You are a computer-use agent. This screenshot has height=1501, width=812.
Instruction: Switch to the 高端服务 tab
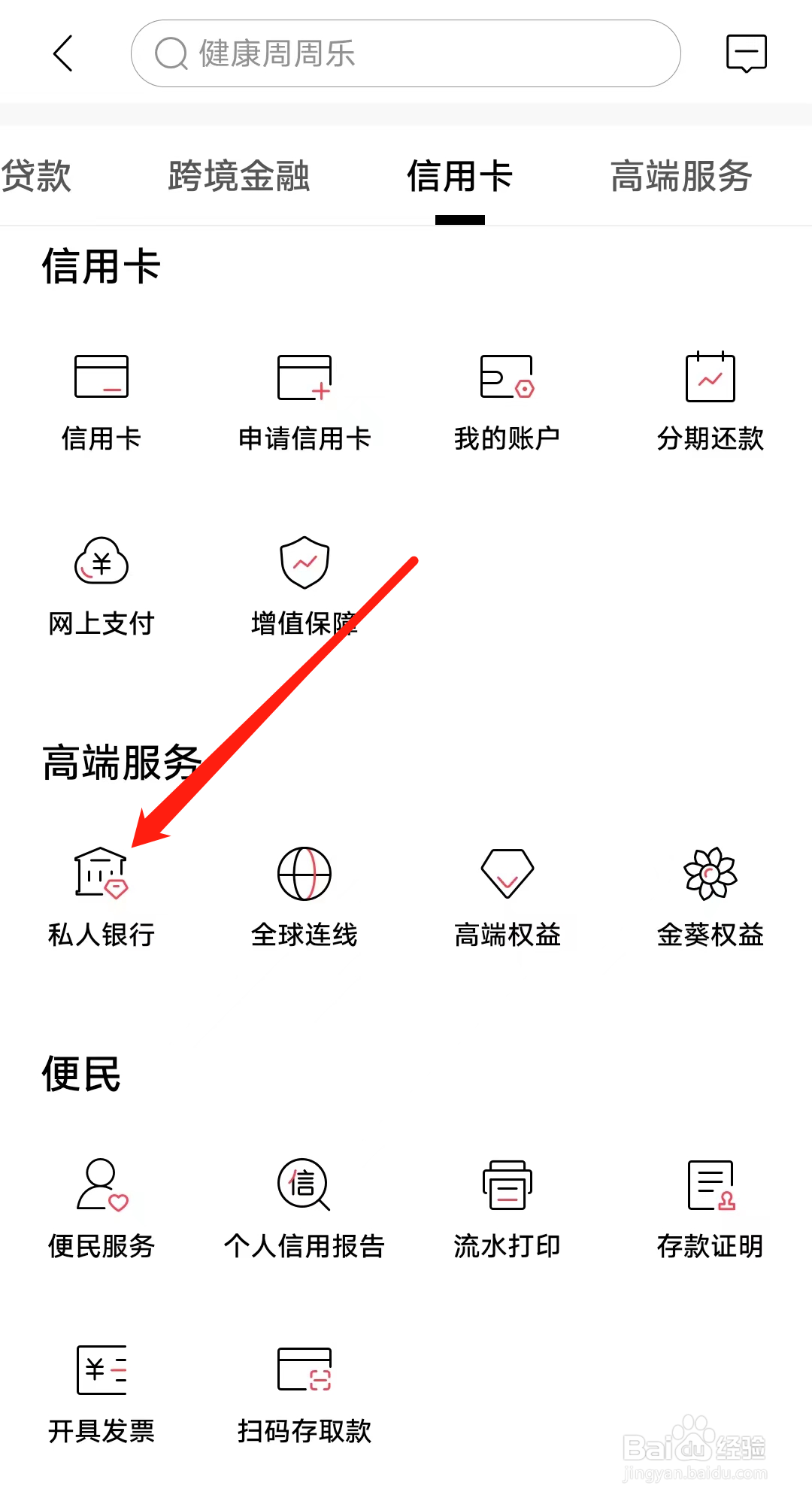coord(681,177)
